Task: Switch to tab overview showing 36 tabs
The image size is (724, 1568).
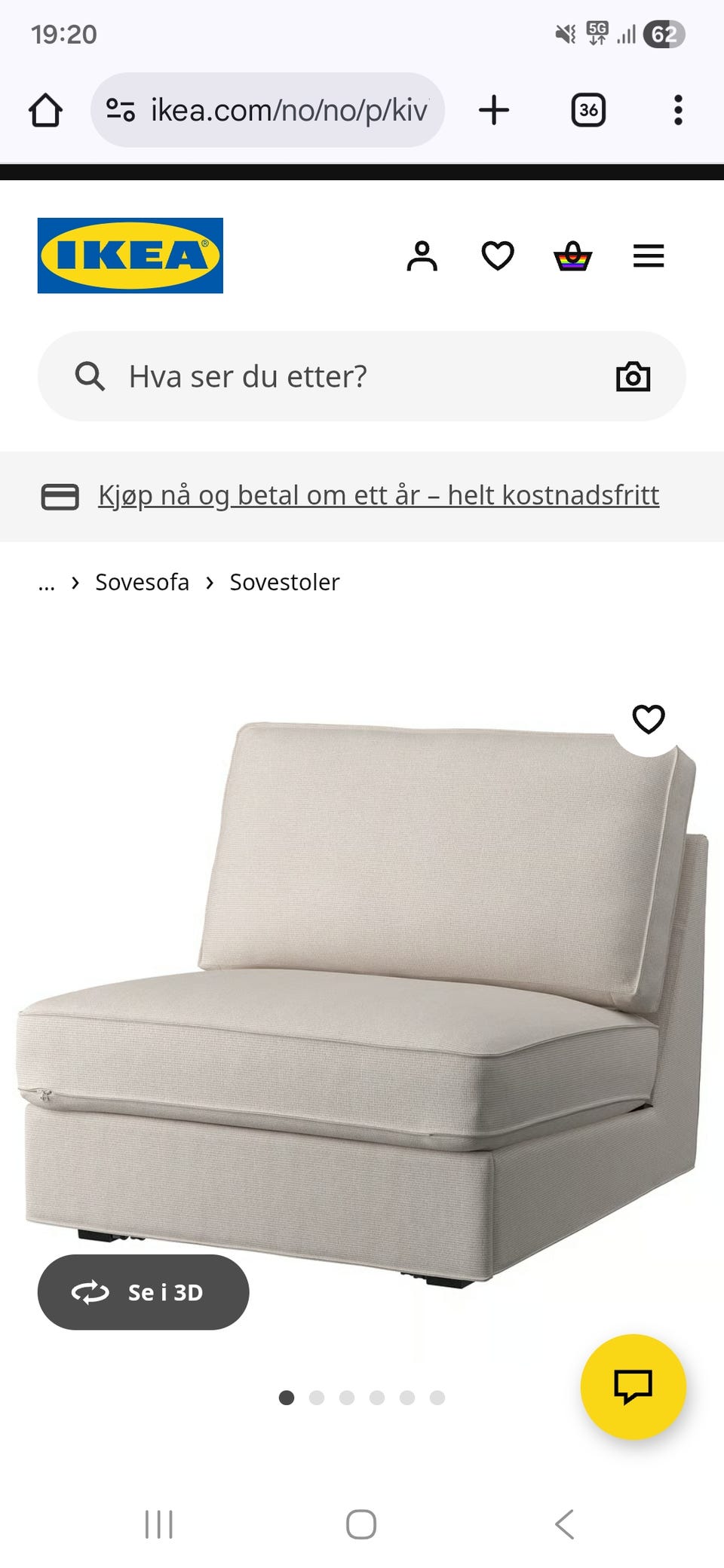Action: pyautogui.click(x=587, y=109)
